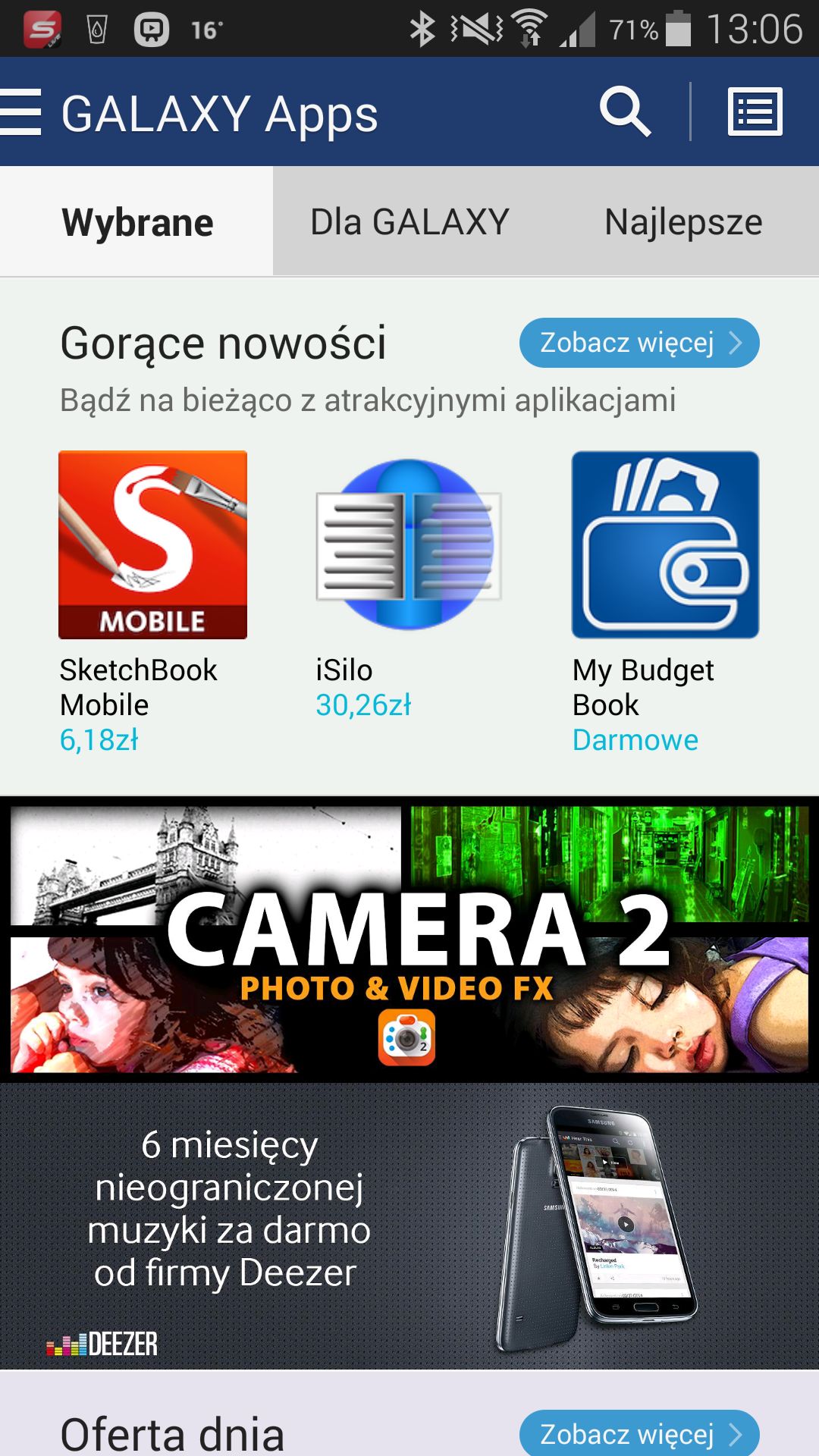Tap Zobacz więcej next to Oferta dnia
This screenshot has width=819, height=1456.
pyautogui.click(x=639, y=1433)
